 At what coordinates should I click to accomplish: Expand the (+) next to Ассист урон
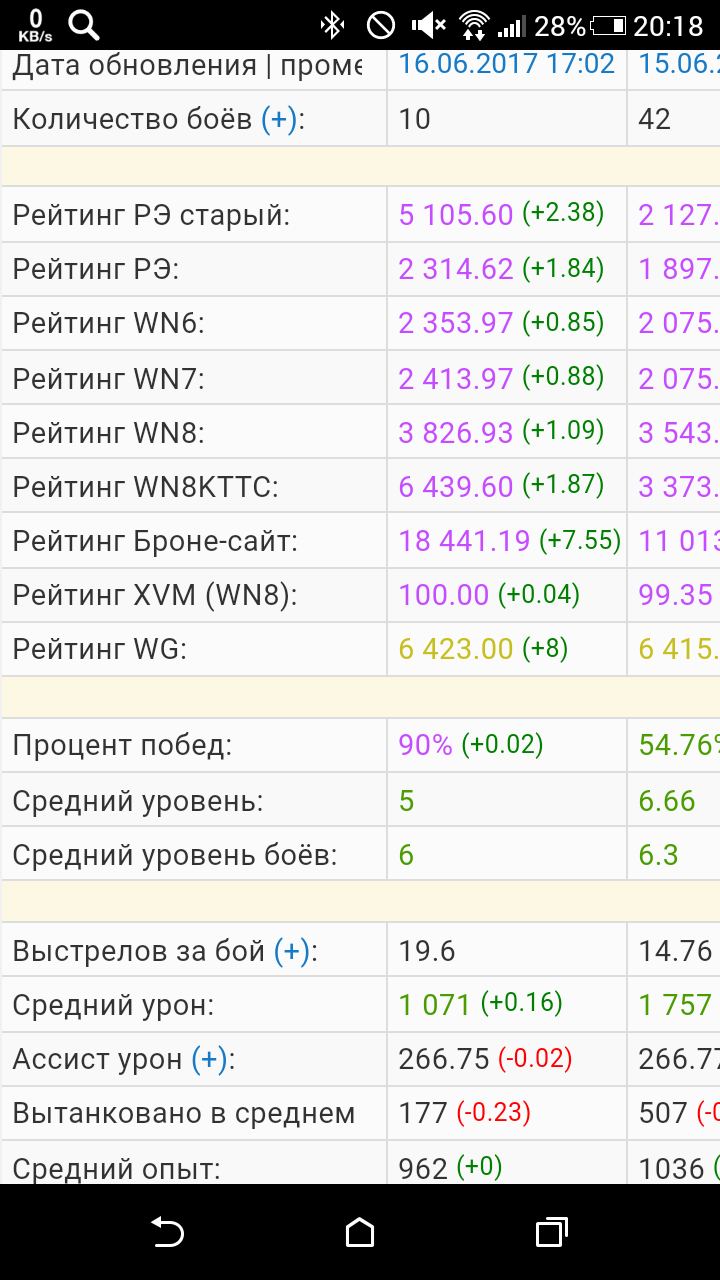209,1059
